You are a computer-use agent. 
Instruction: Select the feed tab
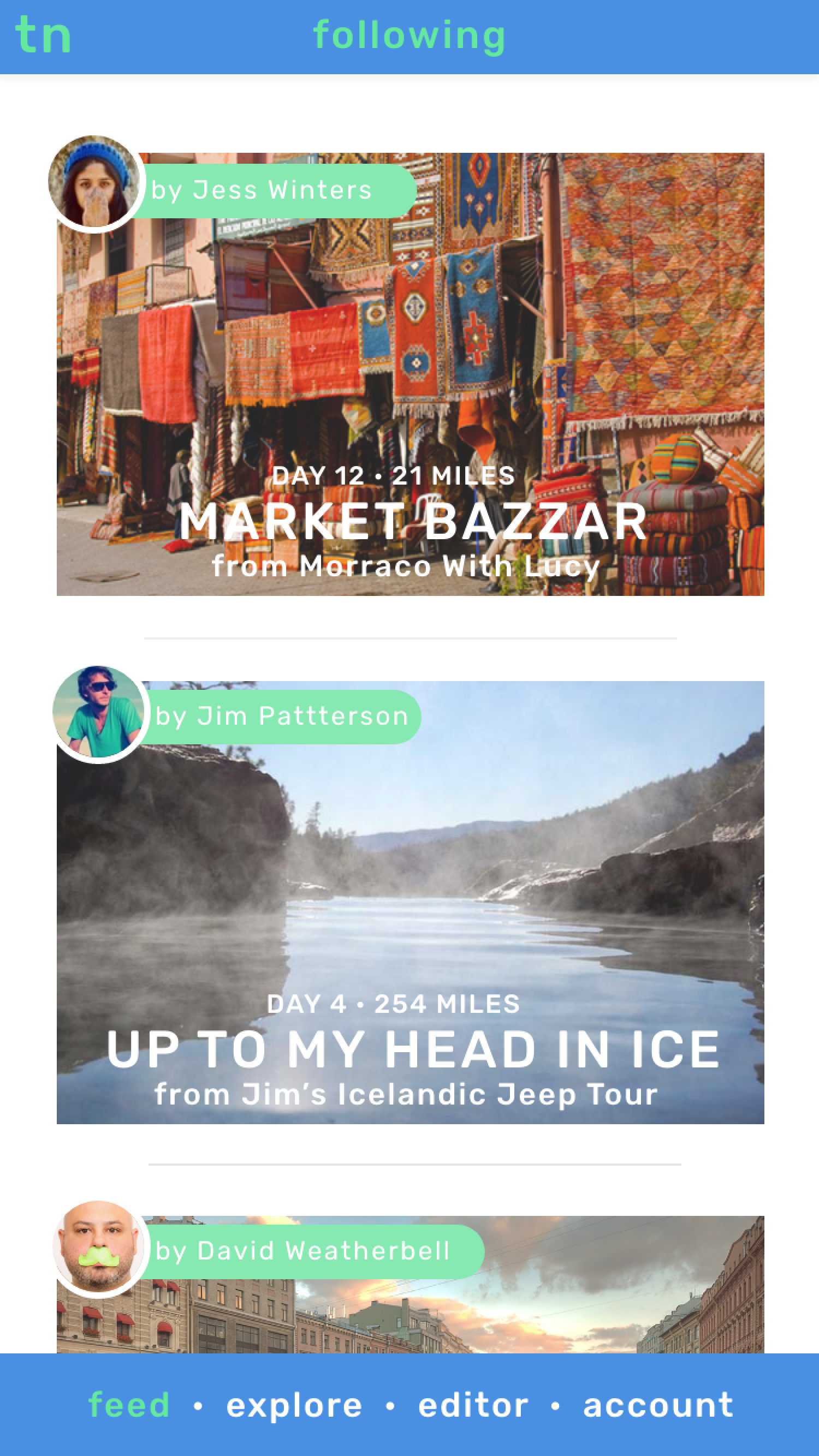(x=129, y=1406)
